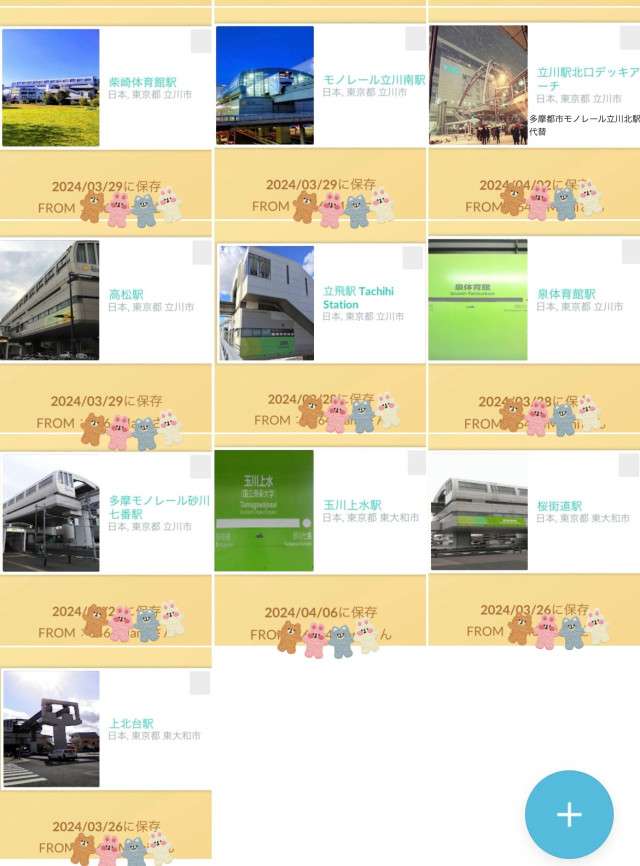The width and height of the screenshot is (640, 866).
Task: Mark the 泉体育館駅 checkbox
Action: 628,252
